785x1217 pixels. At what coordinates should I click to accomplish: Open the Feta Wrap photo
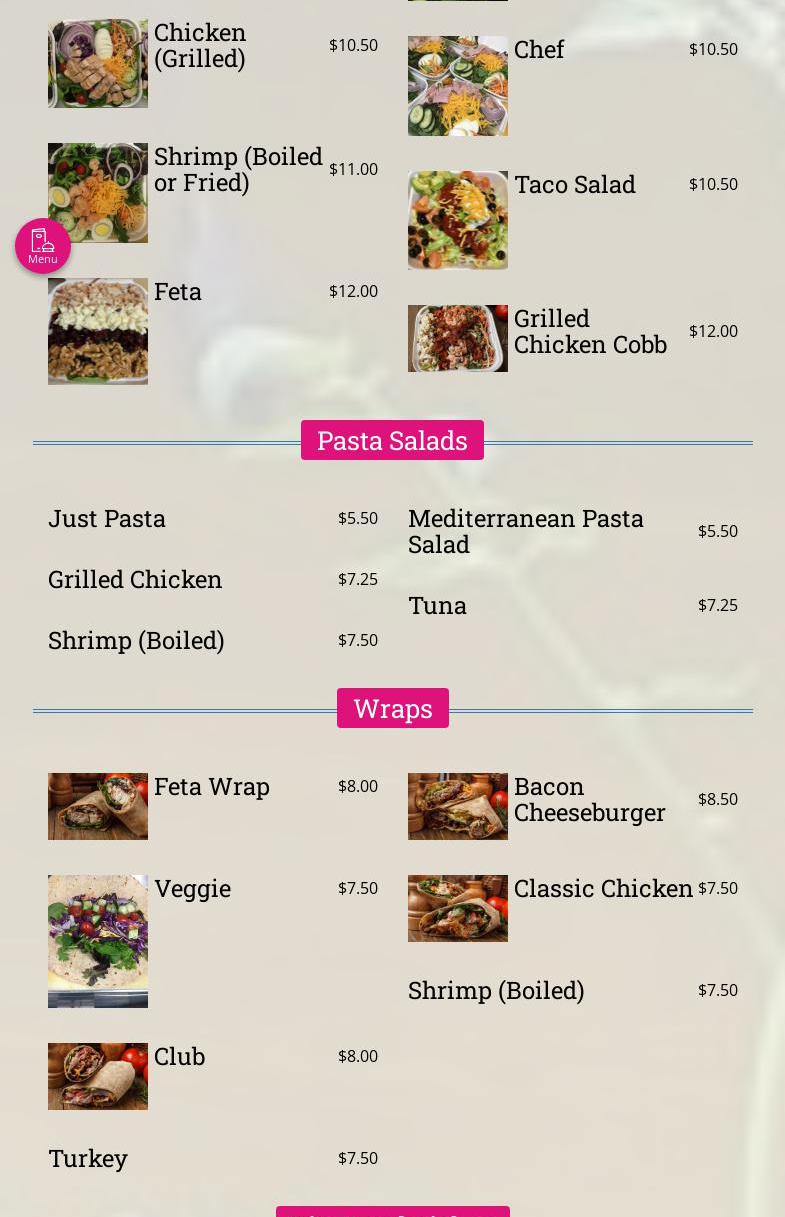click(98, 806)
